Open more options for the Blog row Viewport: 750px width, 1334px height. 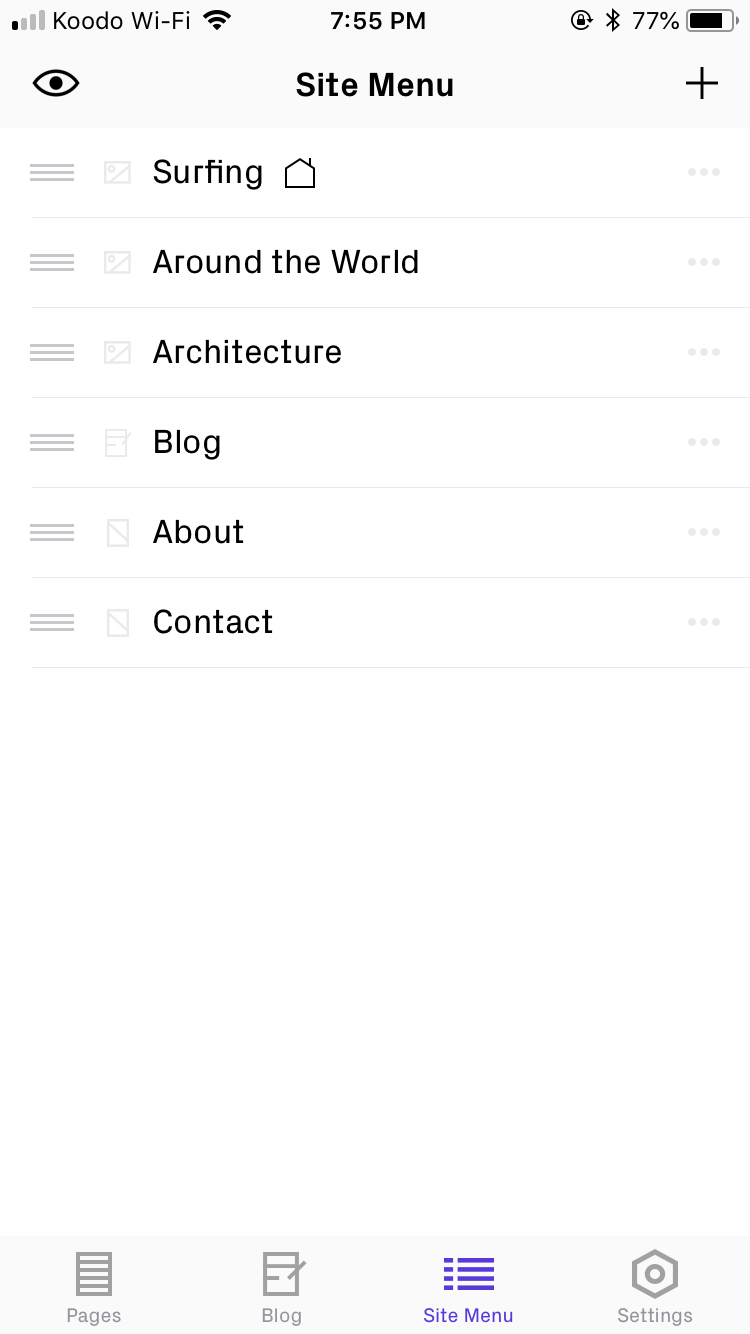pyautogui.click(x=704, y=442)
